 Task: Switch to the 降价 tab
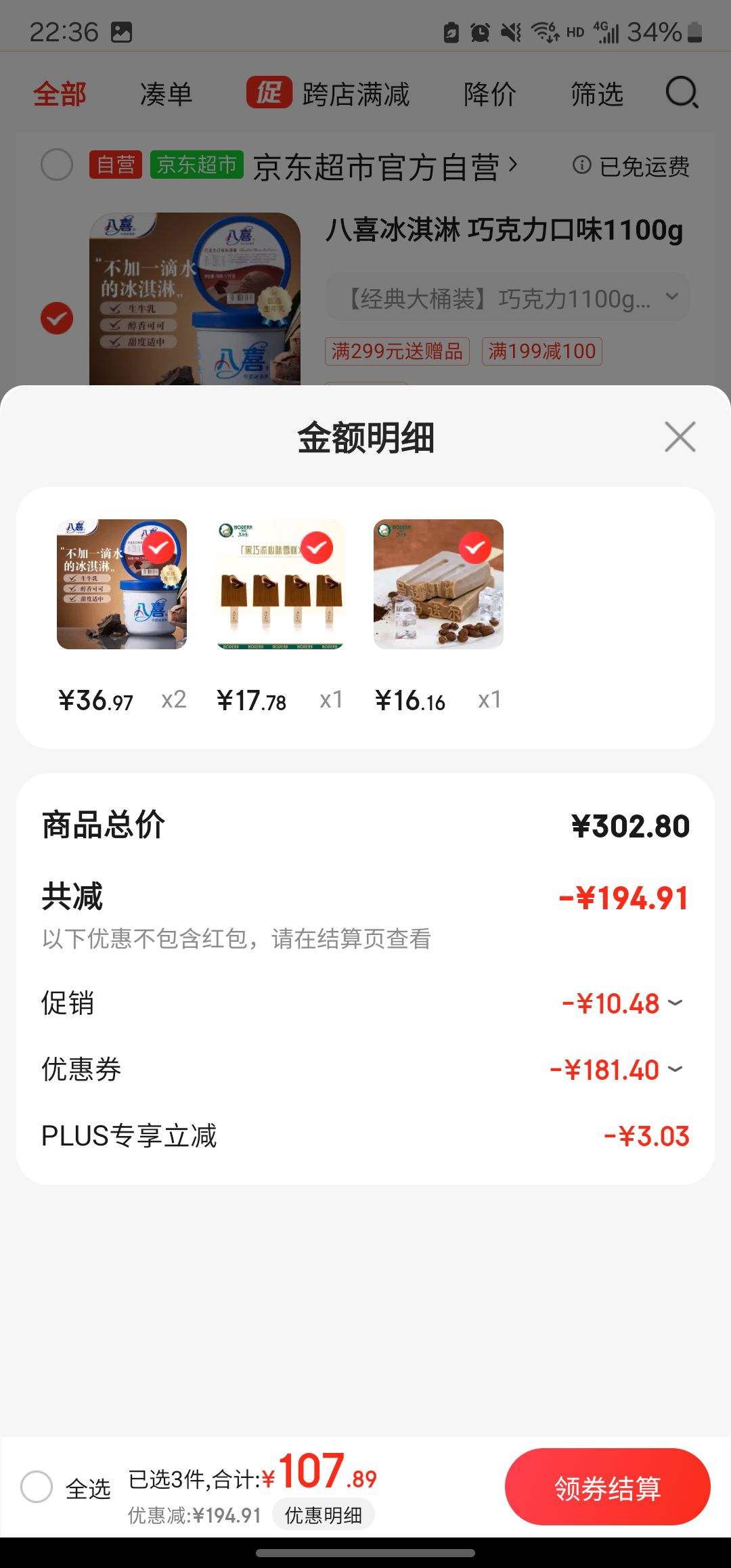[490, 93]
